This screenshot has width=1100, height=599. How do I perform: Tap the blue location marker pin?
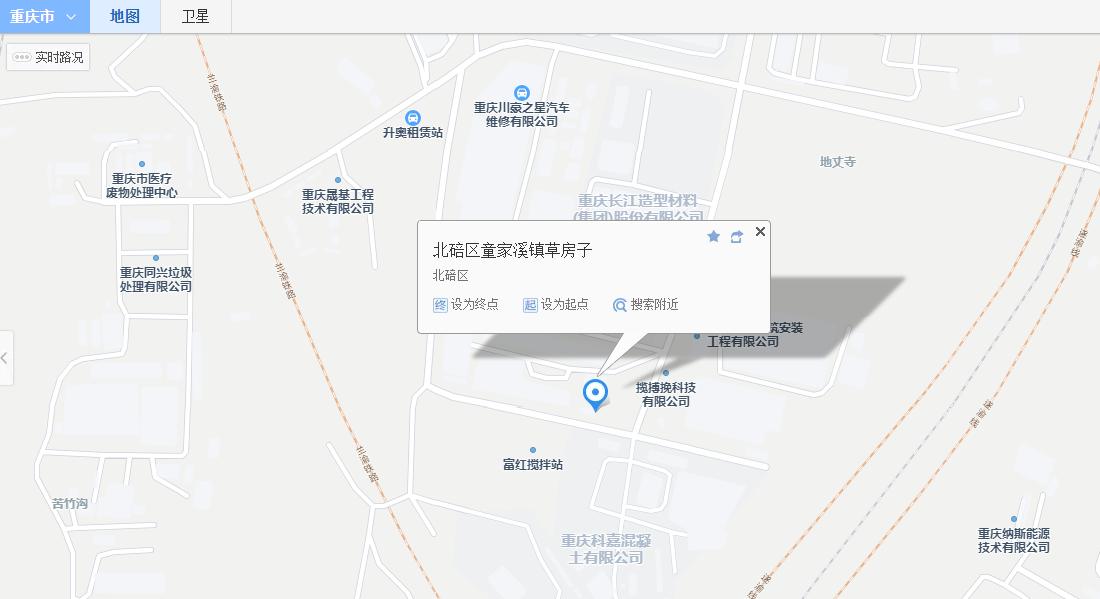595,393
